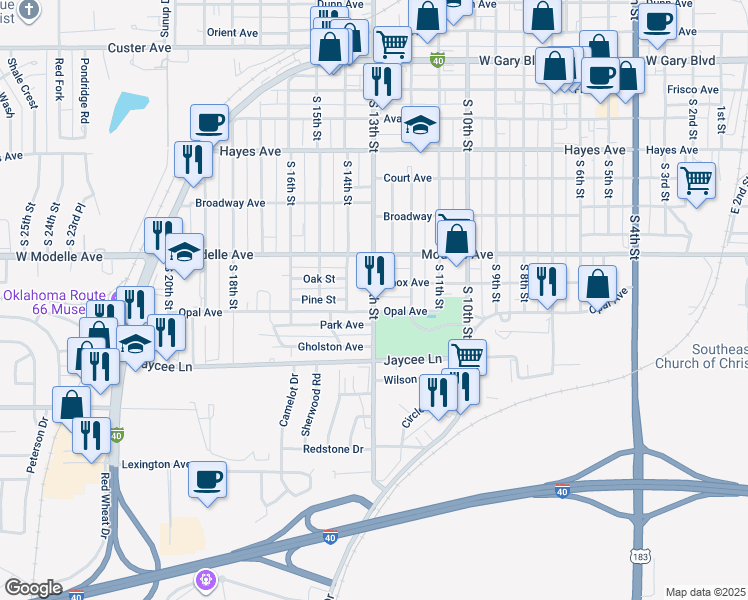This screenshot has height=600, width=748.
Task: Open the restaurant marker on Hayes Ave
Action: point(192,159)
